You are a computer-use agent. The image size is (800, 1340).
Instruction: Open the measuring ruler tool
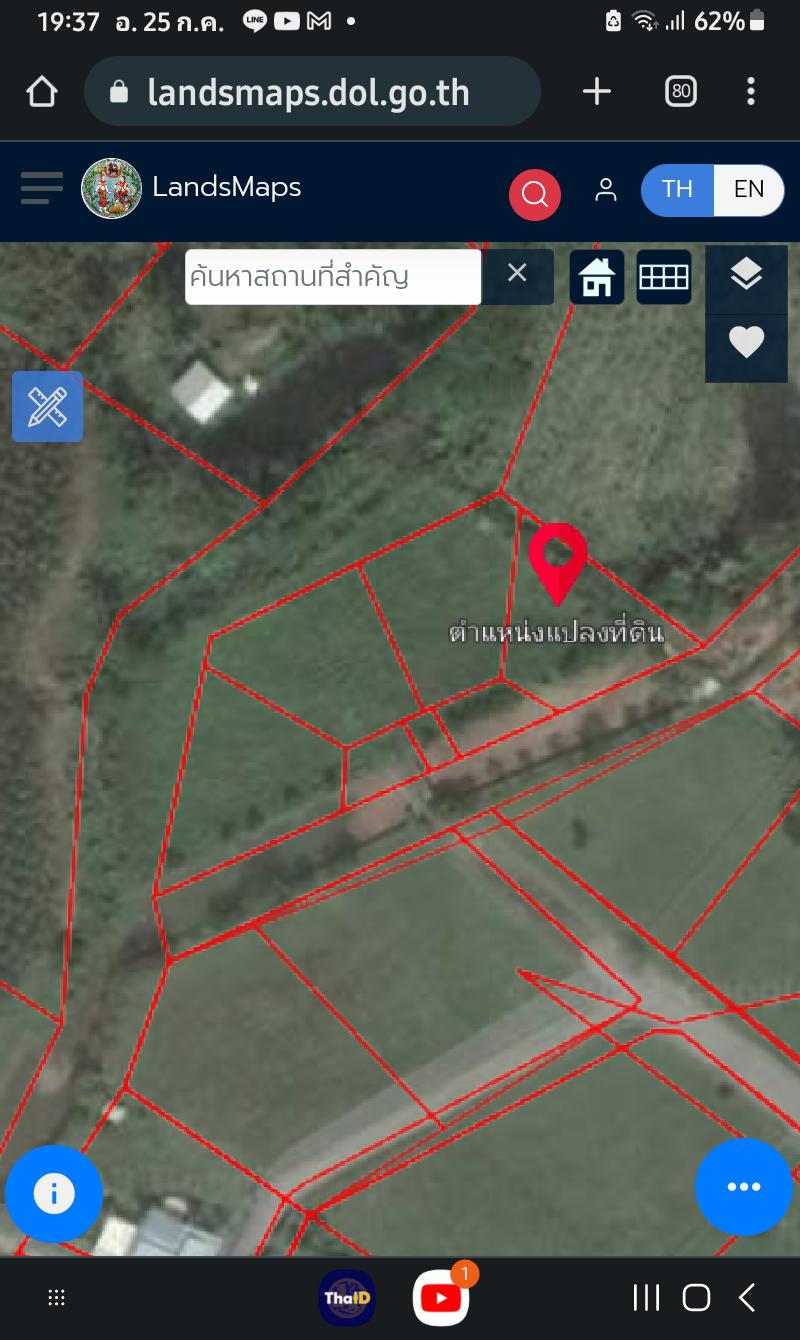coord(47,406)
